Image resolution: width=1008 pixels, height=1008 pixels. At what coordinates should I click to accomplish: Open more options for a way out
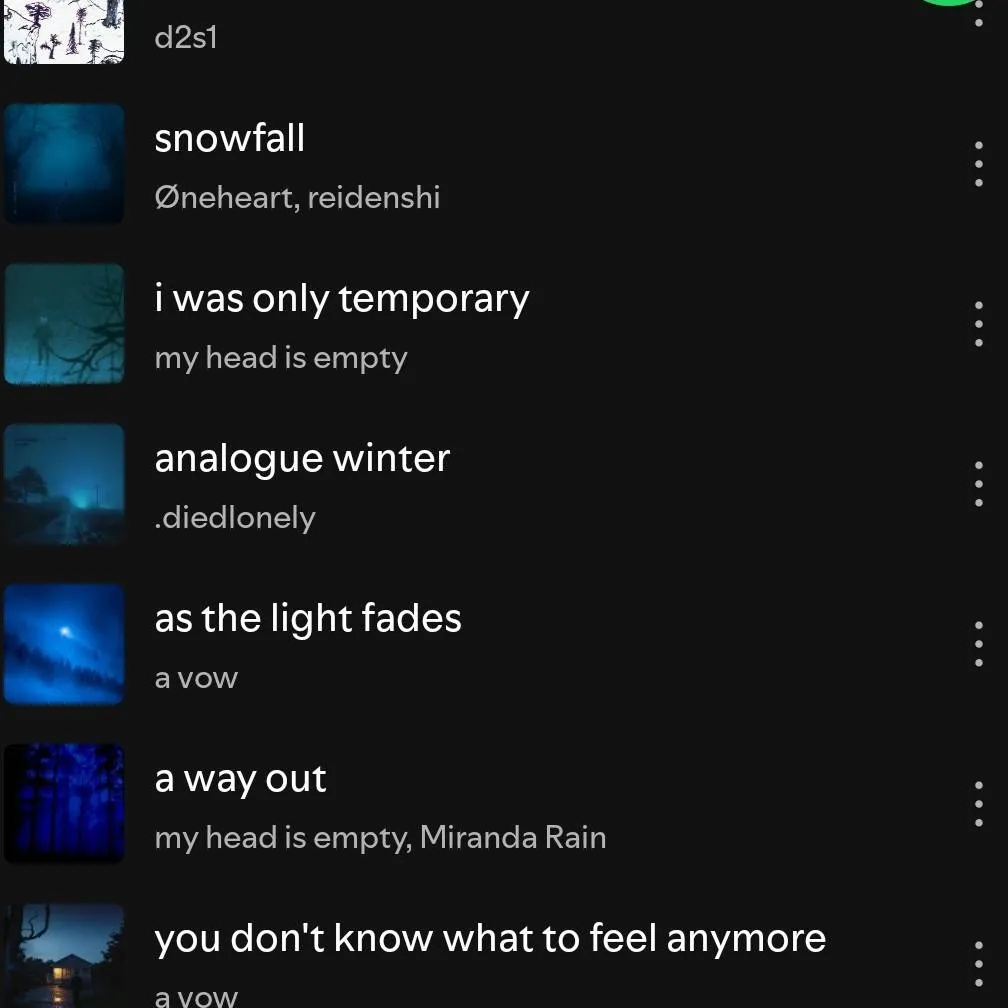pos(978,804)
